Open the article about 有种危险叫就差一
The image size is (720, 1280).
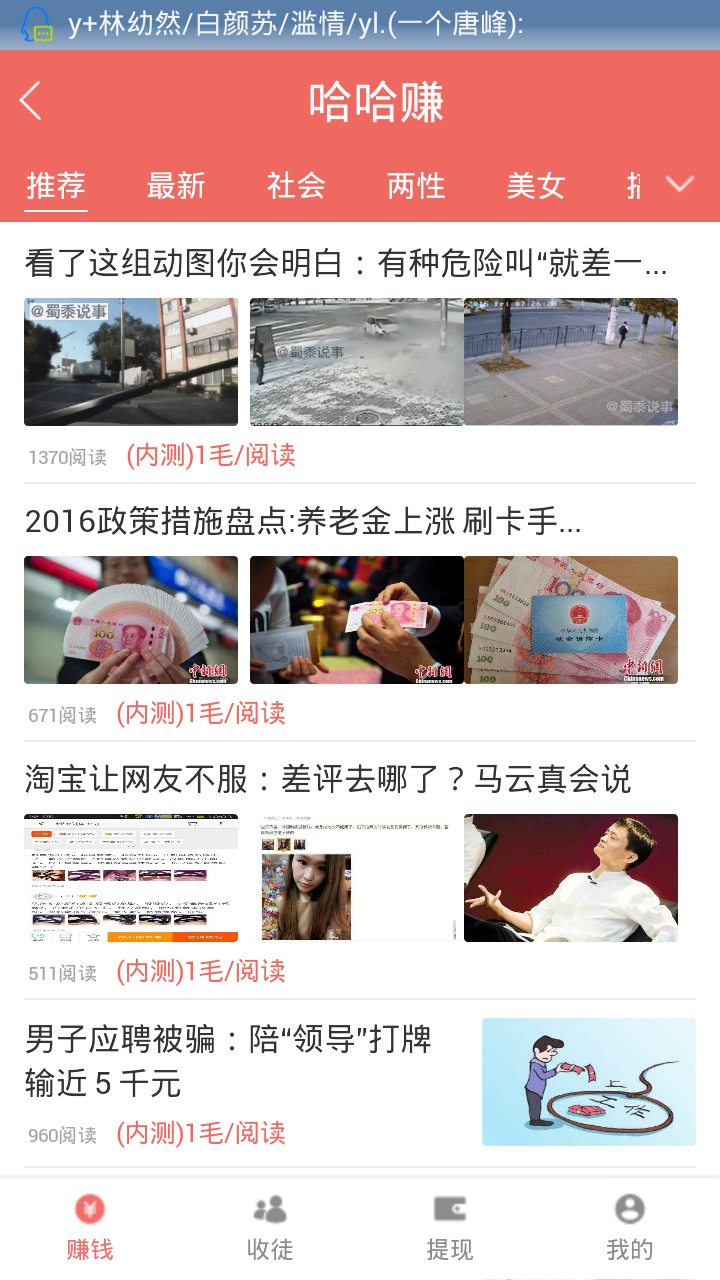point(345,265)
